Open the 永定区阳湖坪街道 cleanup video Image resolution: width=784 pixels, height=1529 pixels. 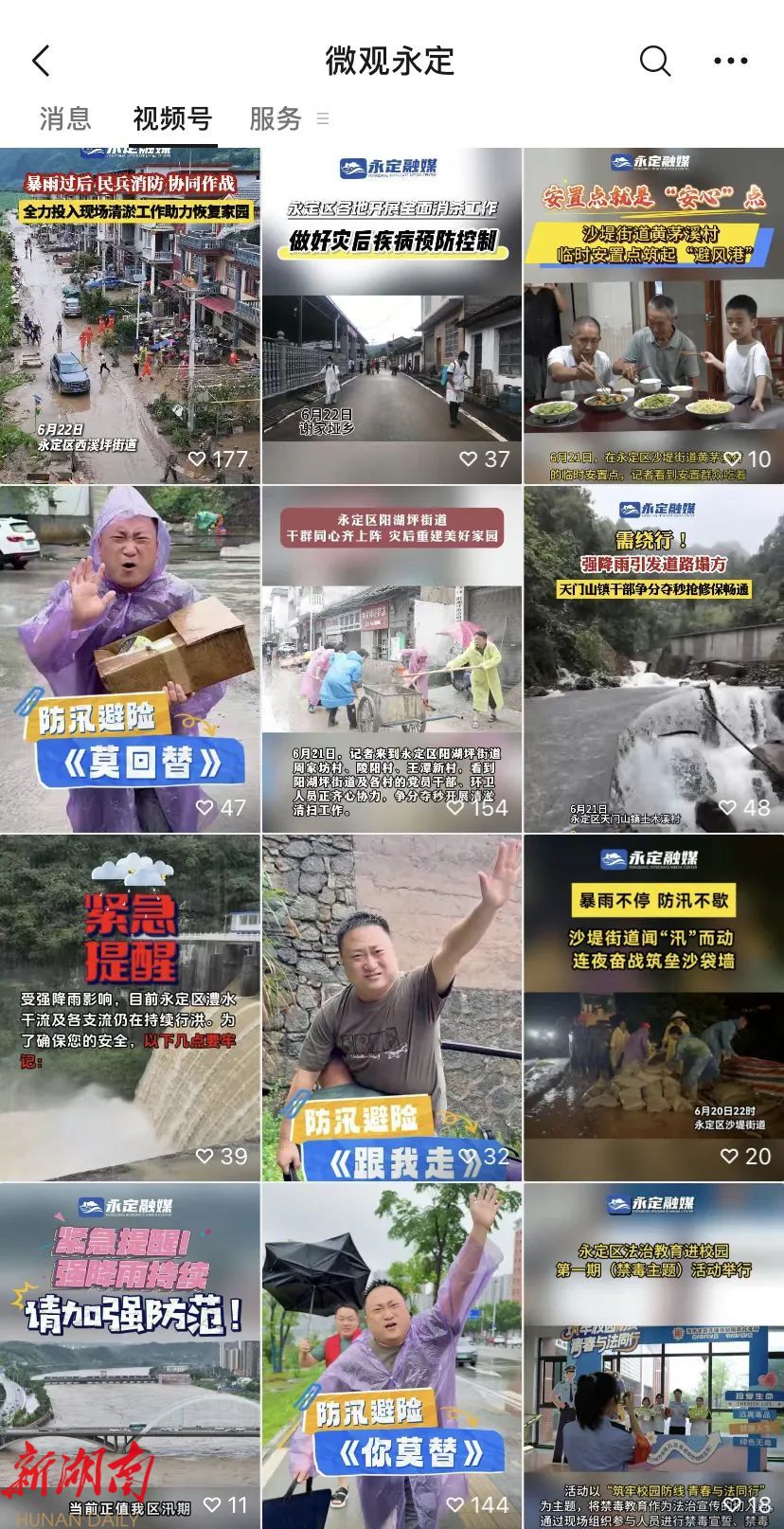pyautogui.click(x=392, y=658)
